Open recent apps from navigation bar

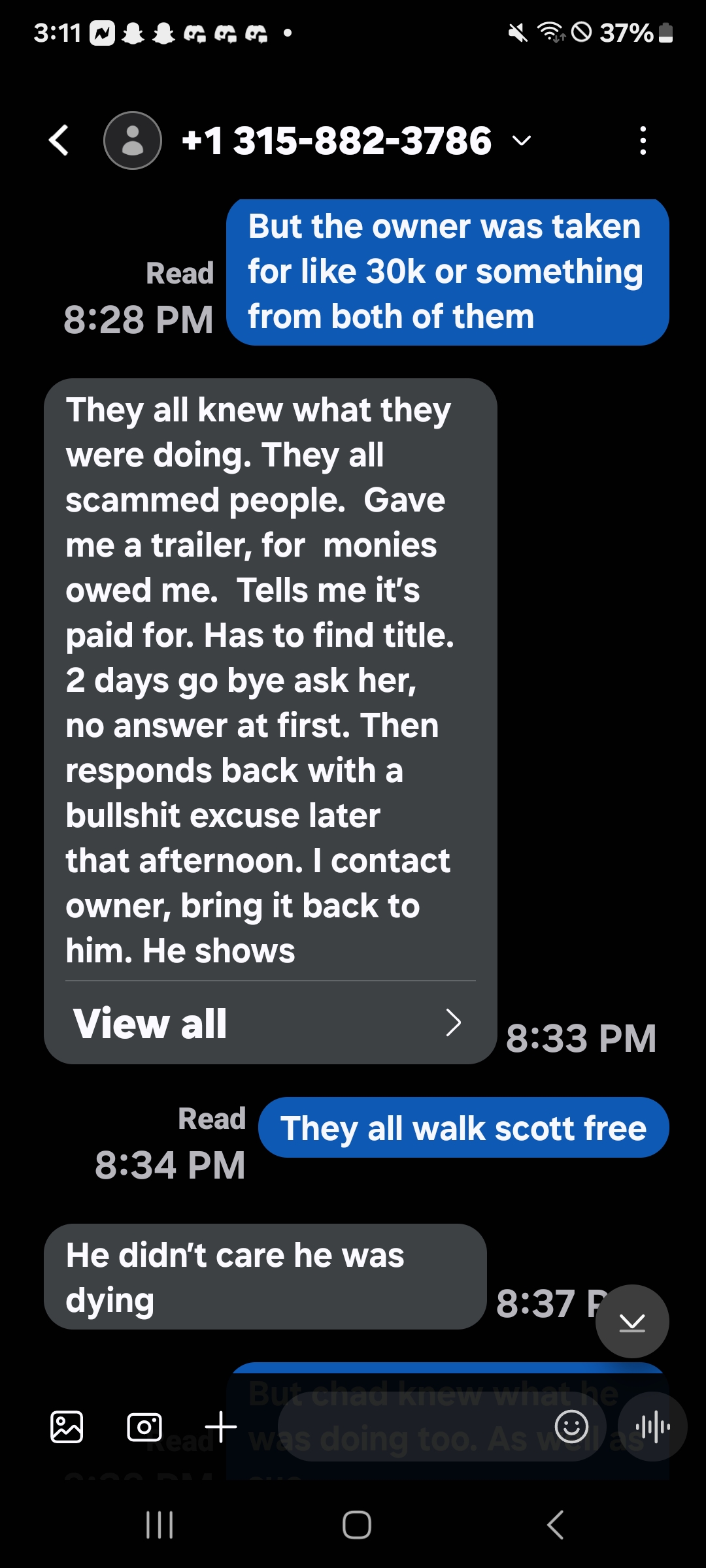159,1526
